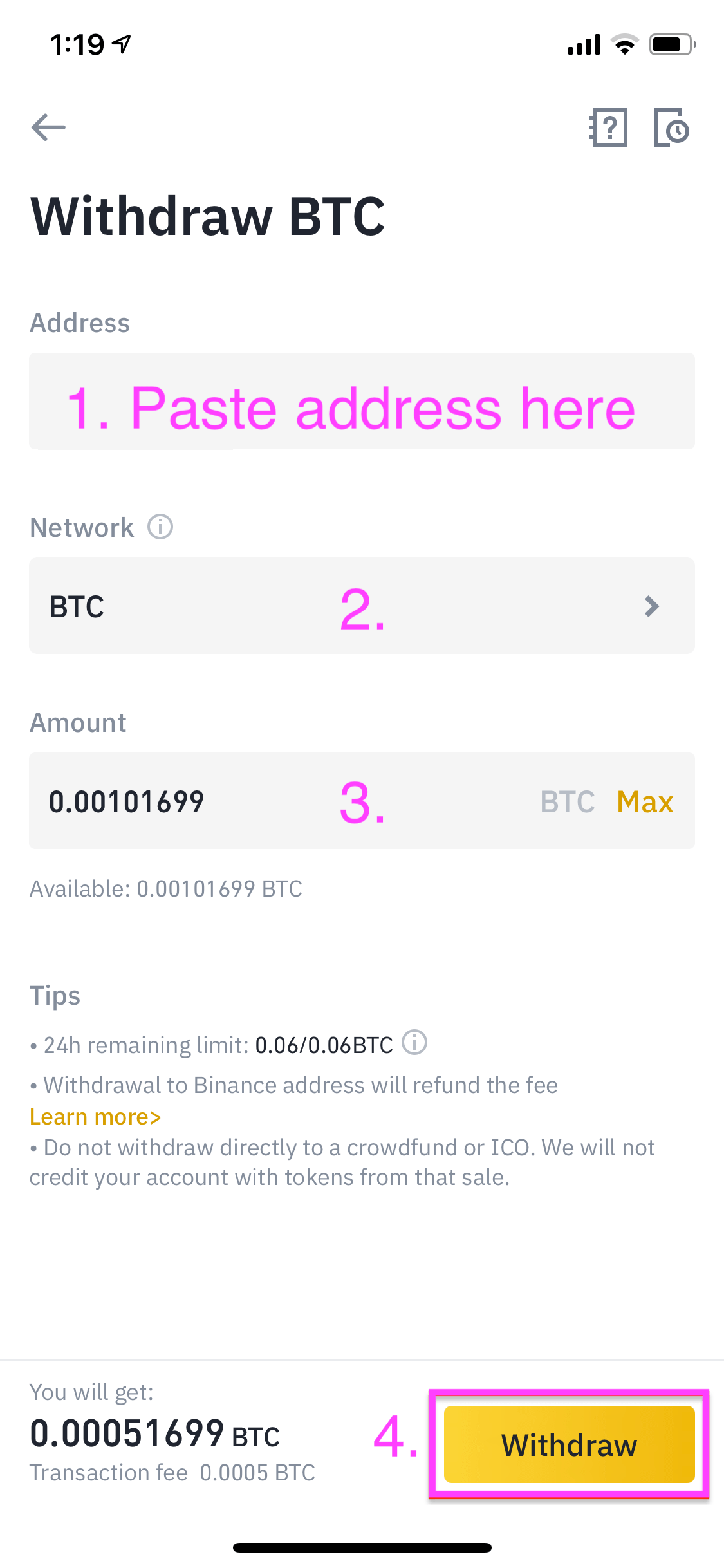Viewport: 724px width, 1568px height.
Task: Open the BTC network selector
Action: [362, 606]
